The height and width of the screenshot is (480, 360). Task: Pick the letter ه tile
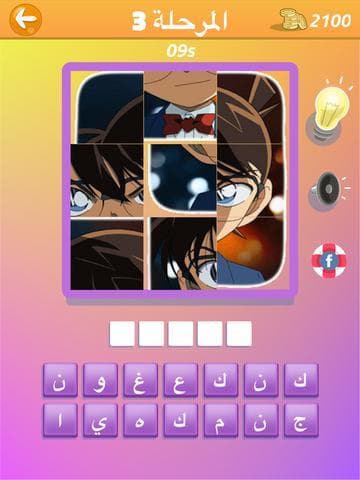pyautogui.click(x=140, y=421)
